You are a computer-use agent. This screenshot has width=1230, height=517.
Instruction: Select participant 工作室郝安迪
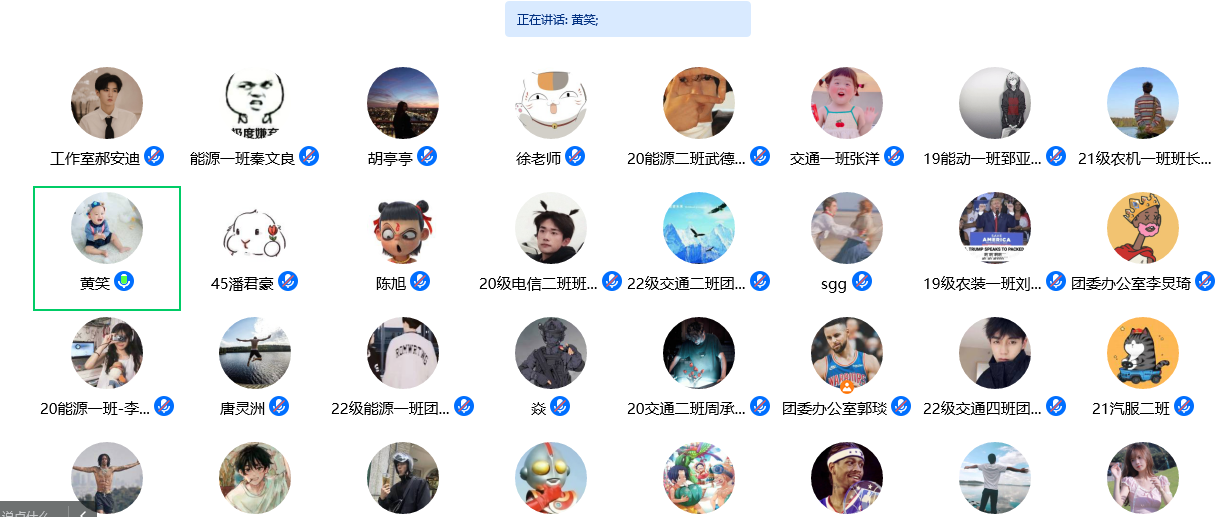(x=107, y=103)
